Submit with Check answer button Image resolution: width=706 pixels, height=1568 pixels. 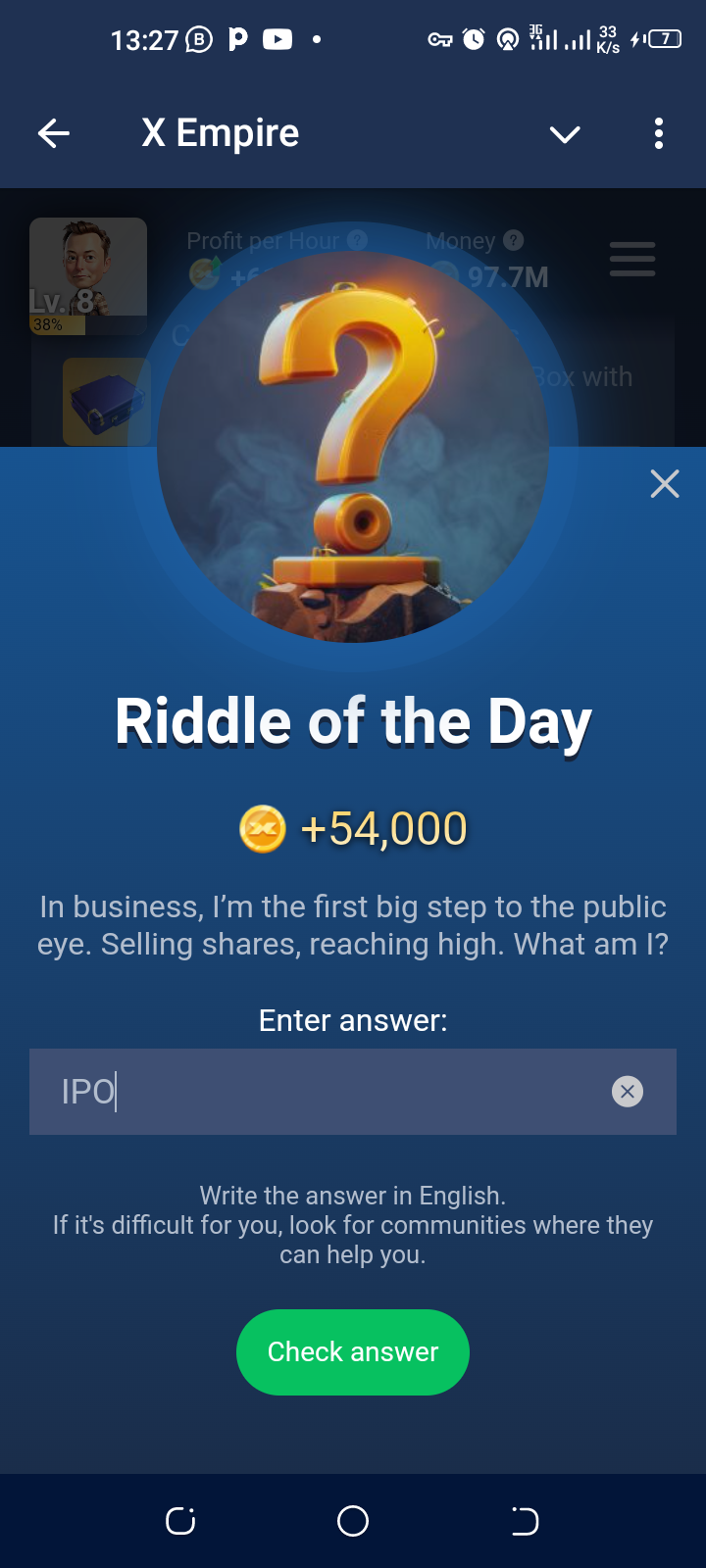coord(353,1352)
